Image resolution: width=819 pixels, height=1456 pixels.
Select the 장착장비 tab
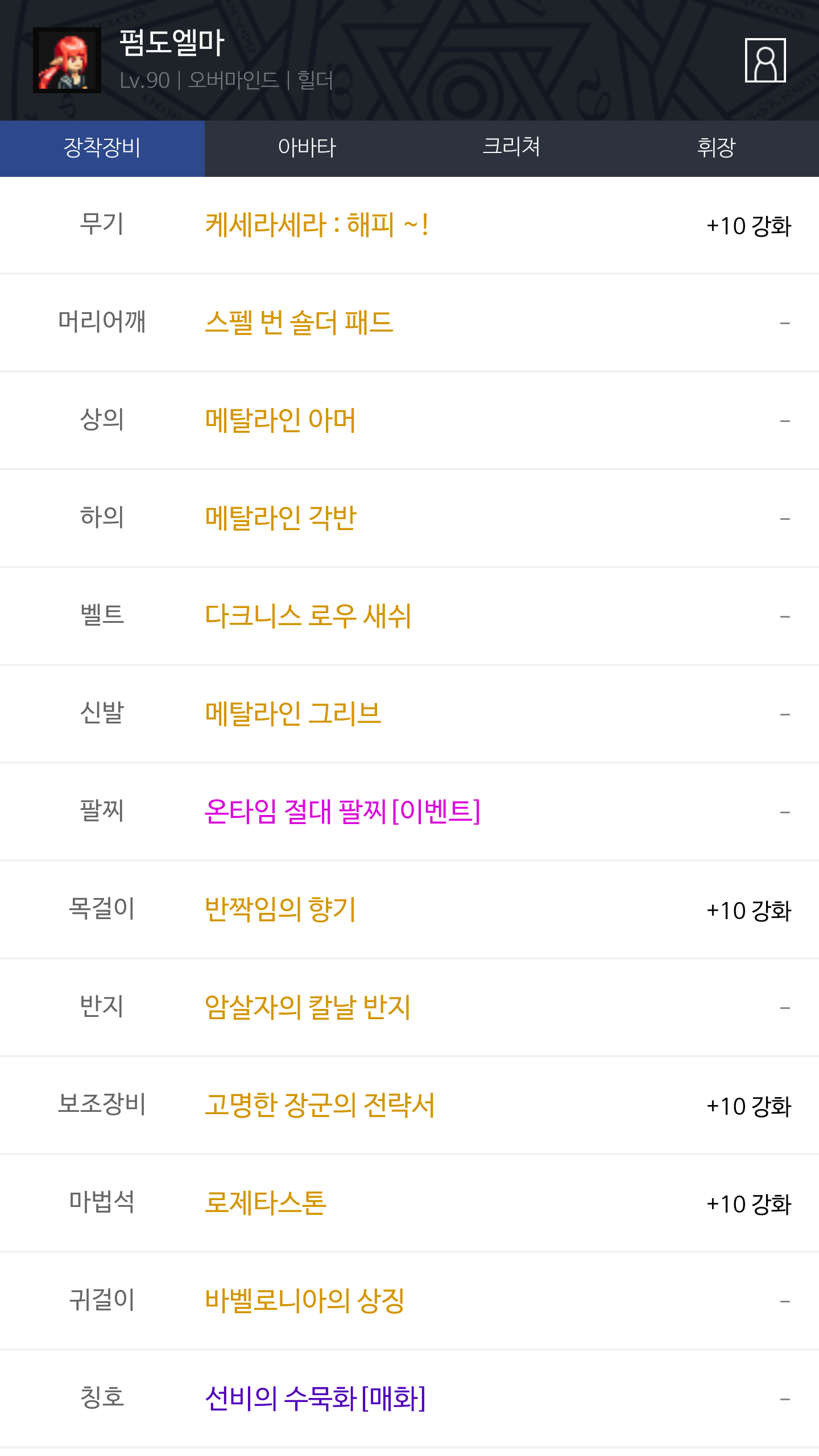click(x=102, y=148)
